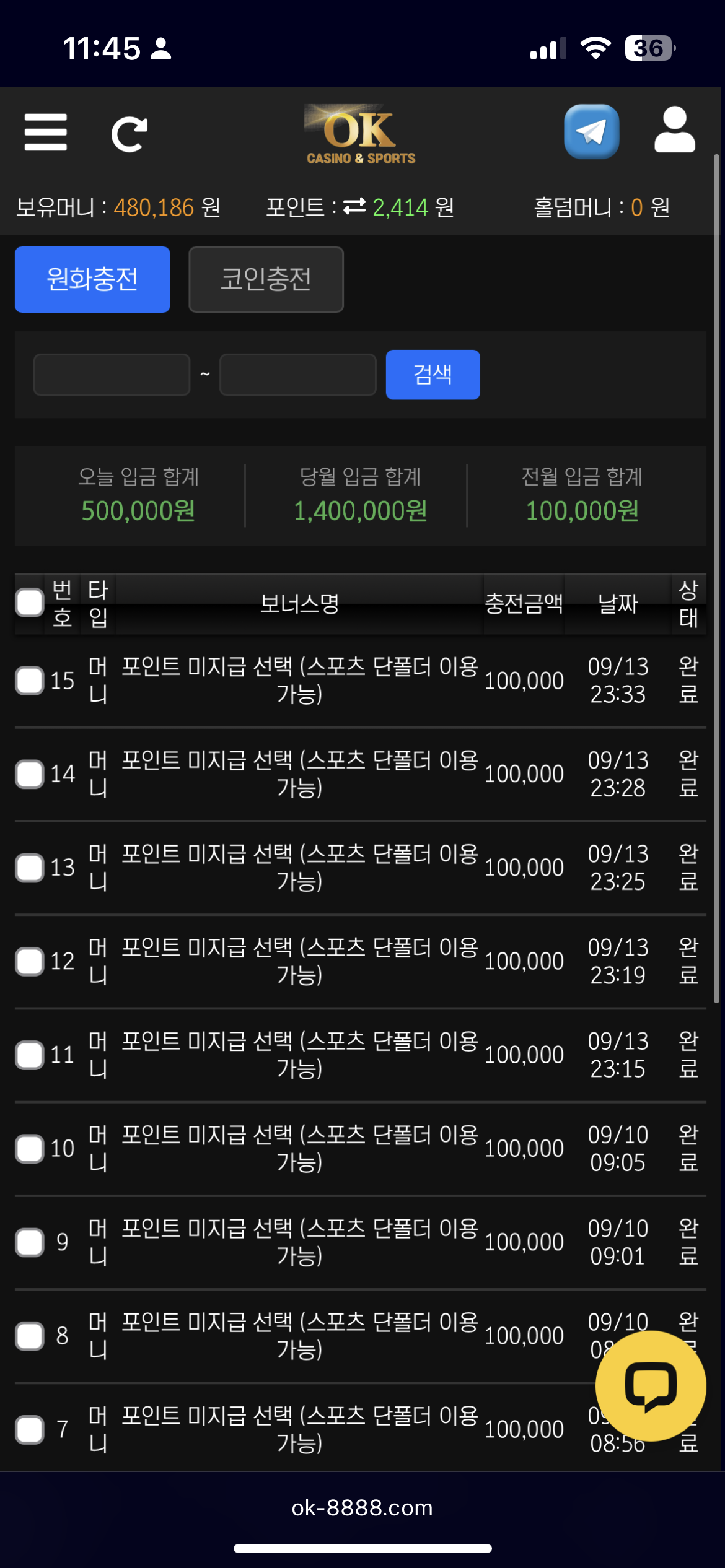Select the checkbox for row 8
Image resolution: width=725 pixels, height=1568 pixels.
(x=29, y=1336)
